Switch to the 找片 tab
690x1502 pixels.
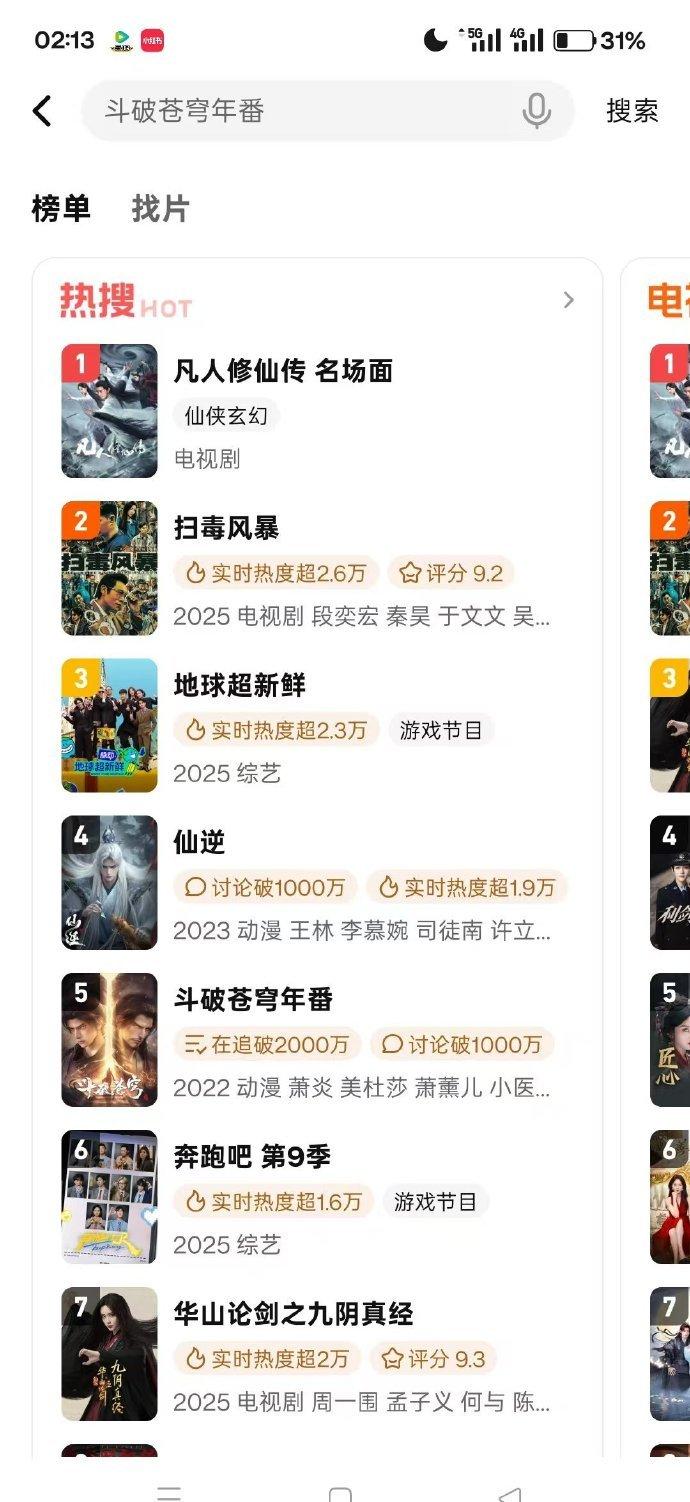point(160,209)
